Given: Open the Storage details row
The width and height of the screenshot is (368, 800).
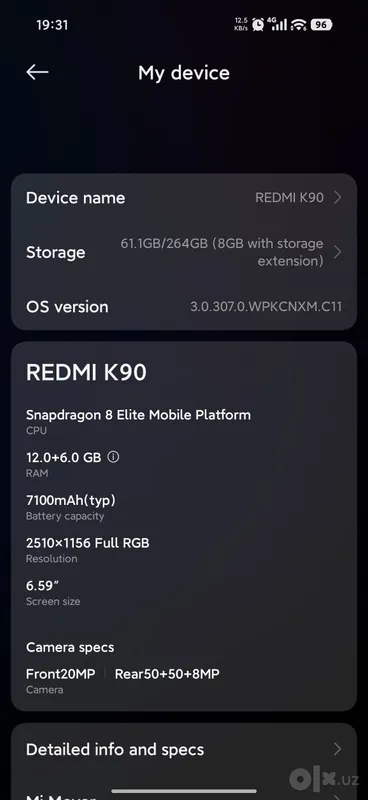Looking at the screenshot, I should tap(184, 252).
